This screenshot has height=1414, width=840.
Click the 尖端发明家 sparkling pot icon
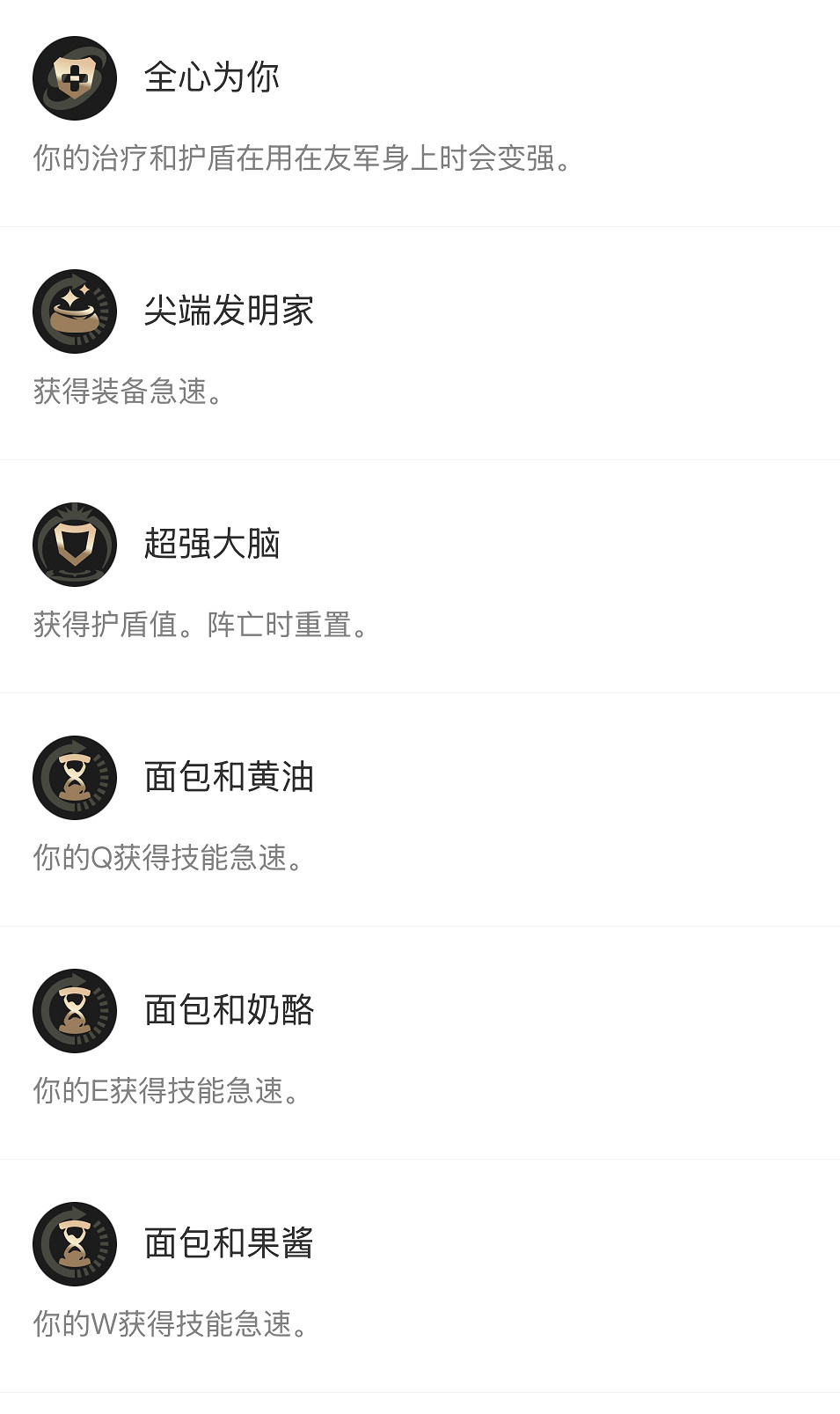pos(75,311)
